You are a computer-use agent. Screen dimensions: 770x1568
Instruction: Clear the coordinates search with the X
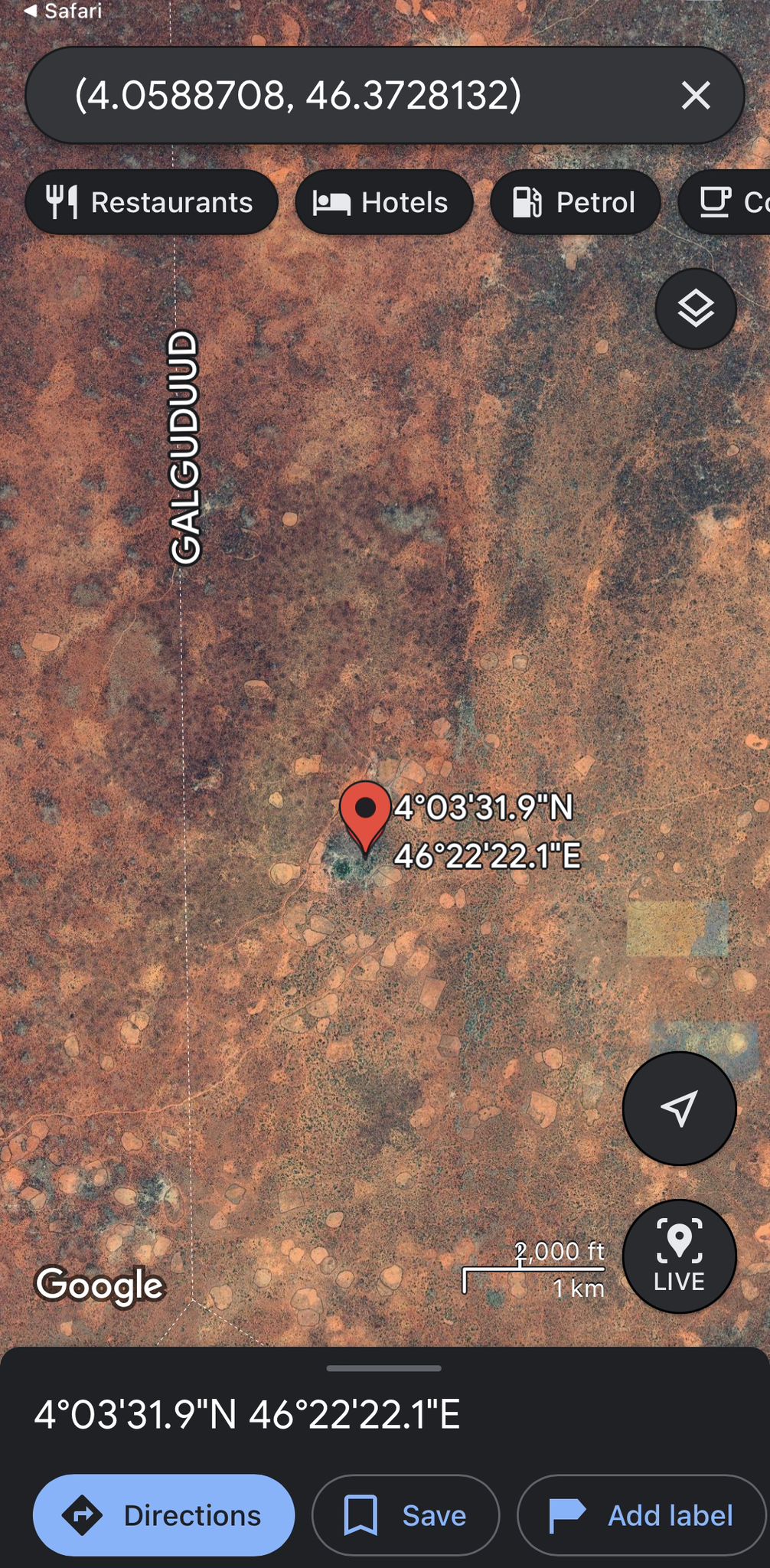pyautogui.click(x=696, y=96)
